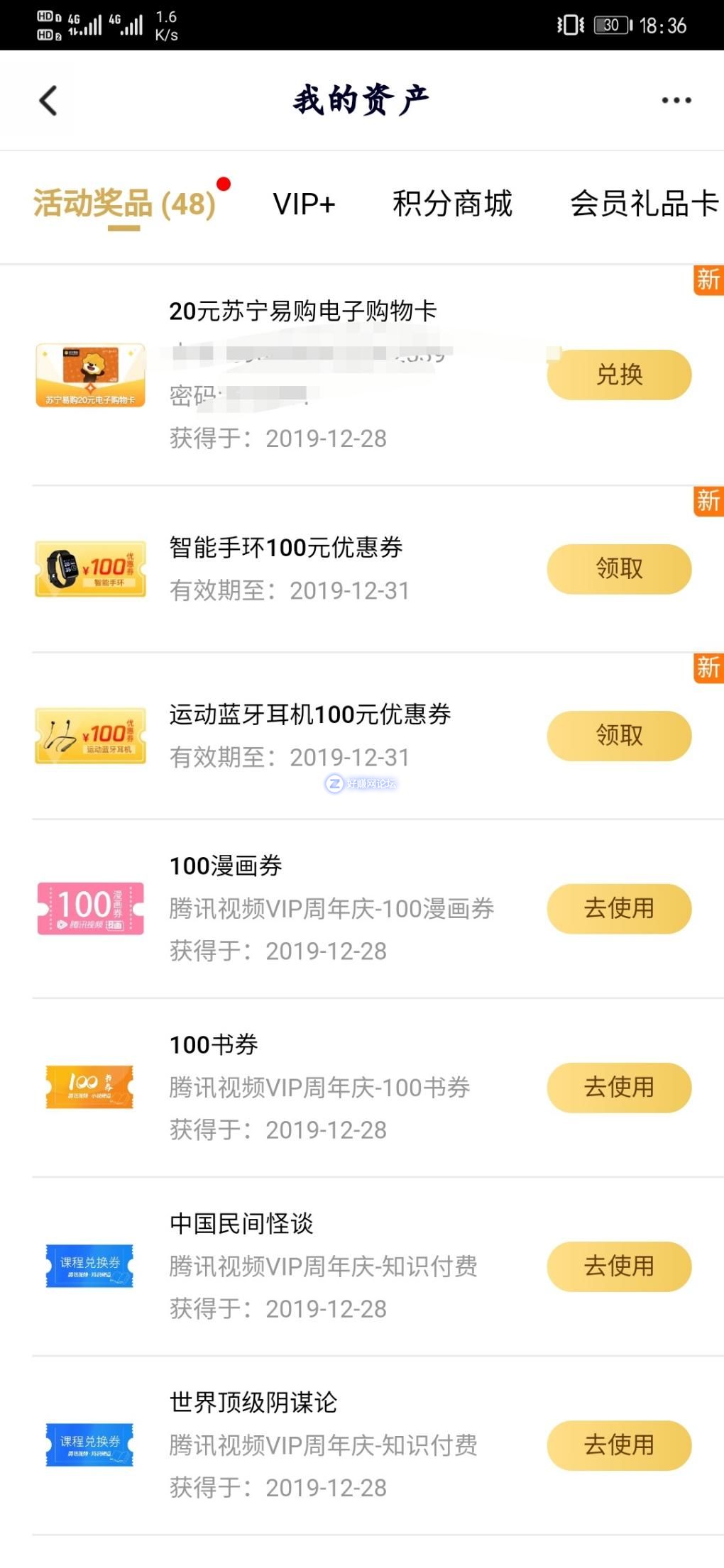Screen dimensions: 724x1568
Task: Tap 去使用 for the 100书券
Action: pyautogui.click(x=619, y=1088)
